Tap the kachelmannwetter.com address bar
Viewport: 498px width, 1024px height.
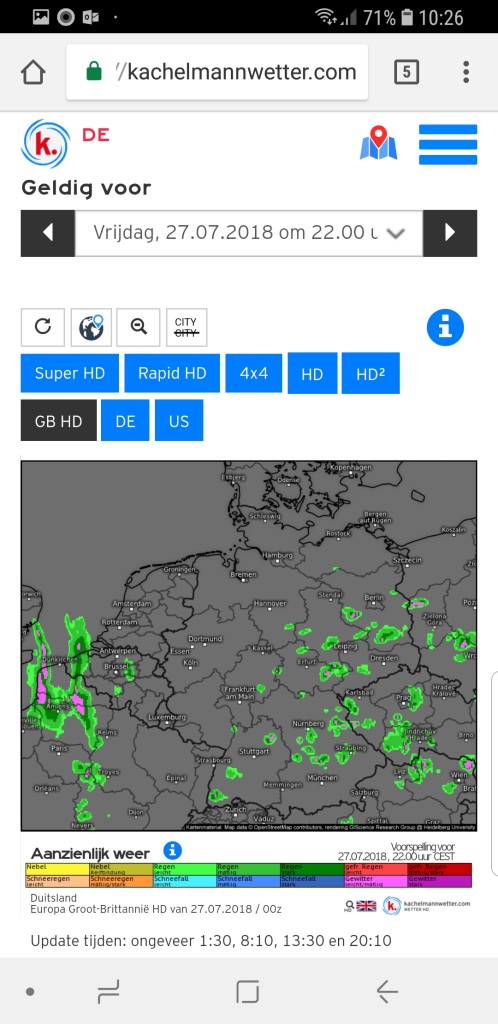(217, 72)
